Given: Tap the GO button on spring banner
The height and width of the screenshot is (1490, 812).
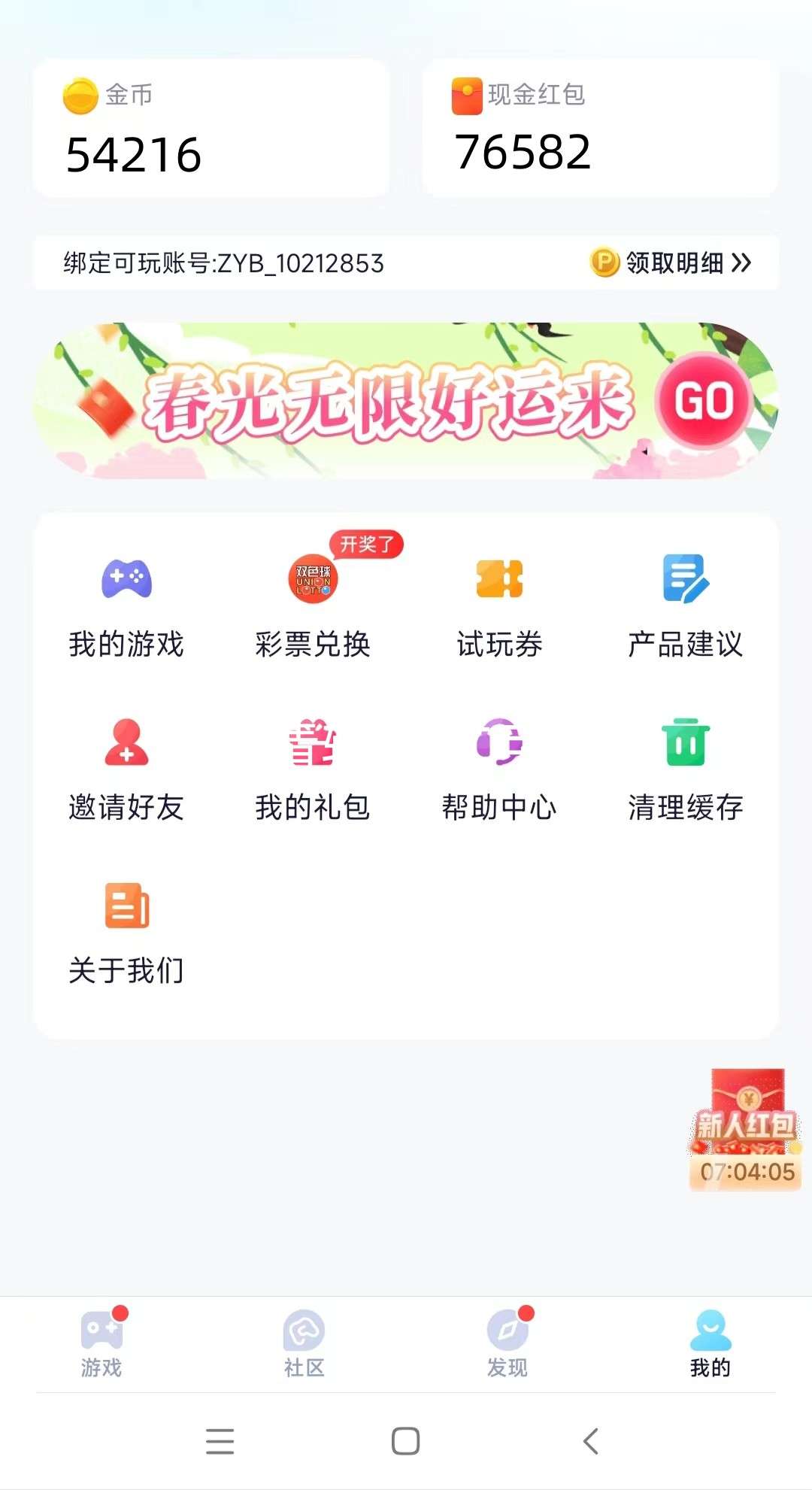Looking at the screenshot, I should click(x=704, y=400).
